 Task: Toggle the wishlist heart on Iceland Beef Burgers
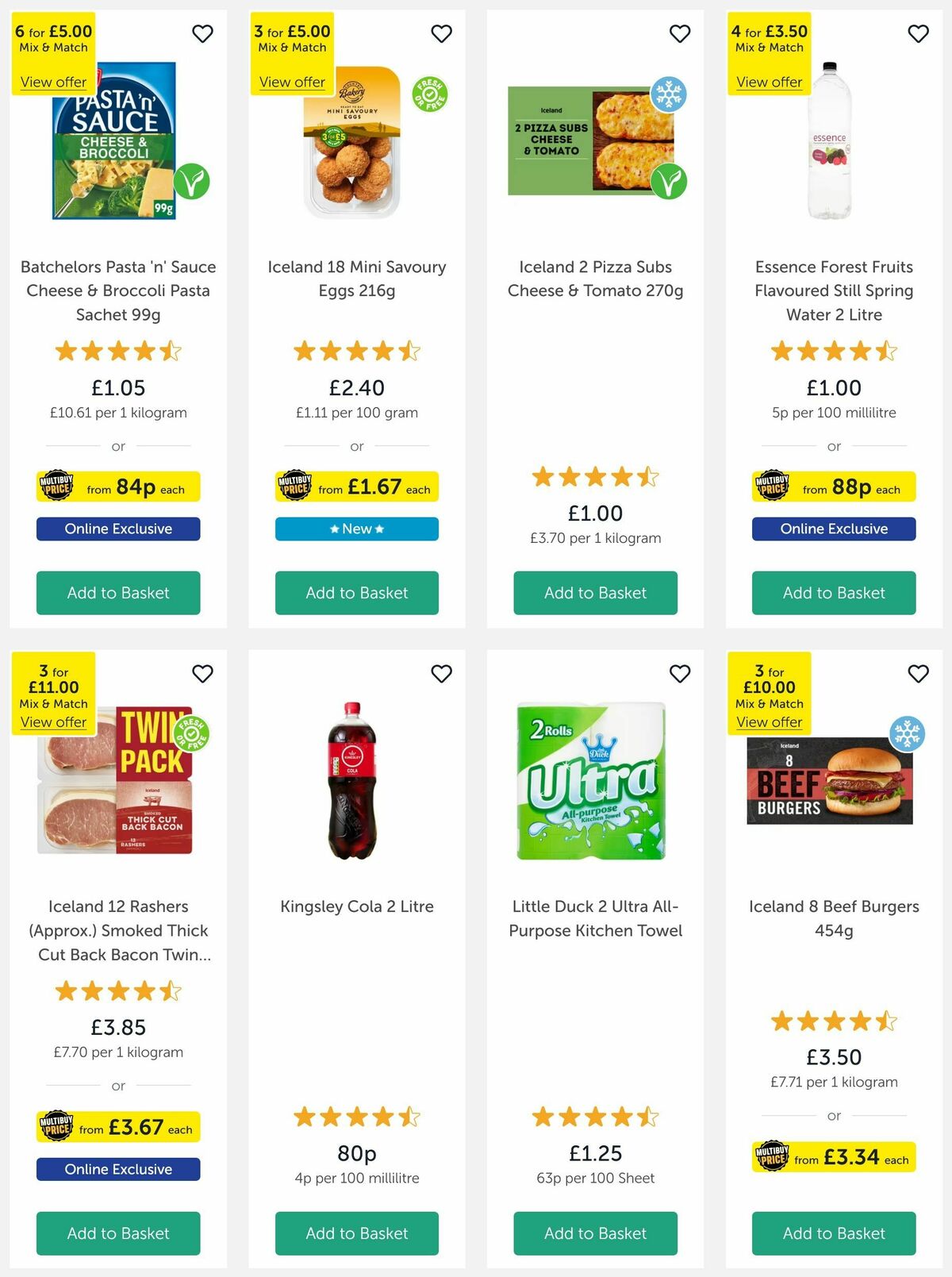(918, 673)
